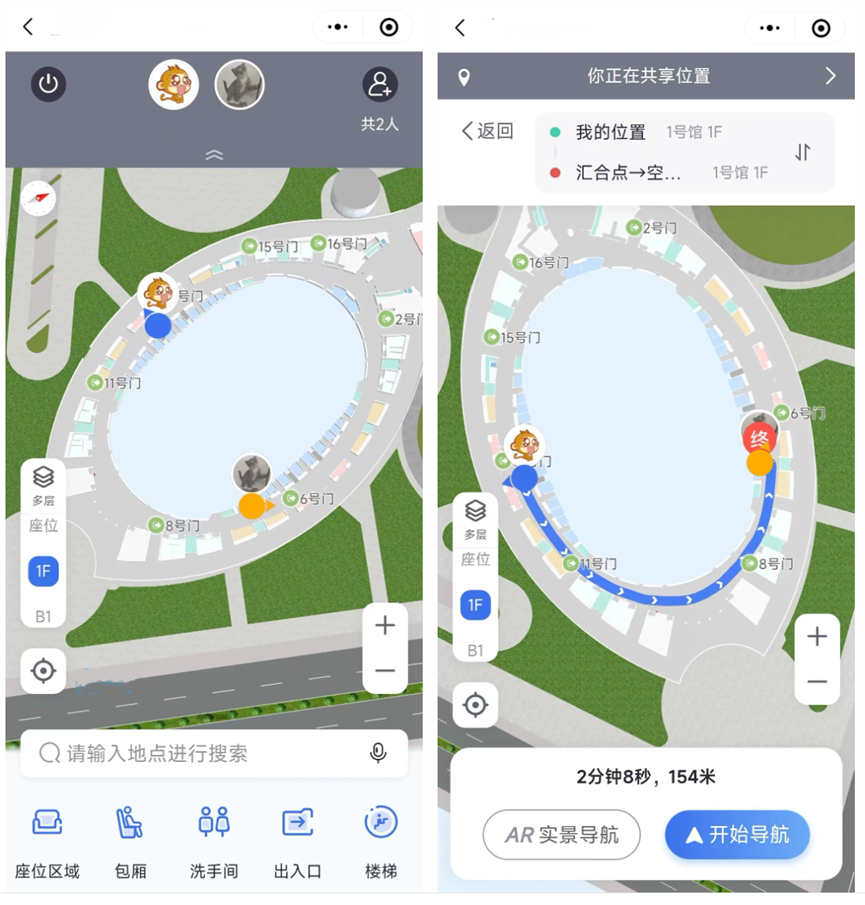Open the 你正在共享位置 banner
Screen dimensions: 865x905
(x=646, y=76)
